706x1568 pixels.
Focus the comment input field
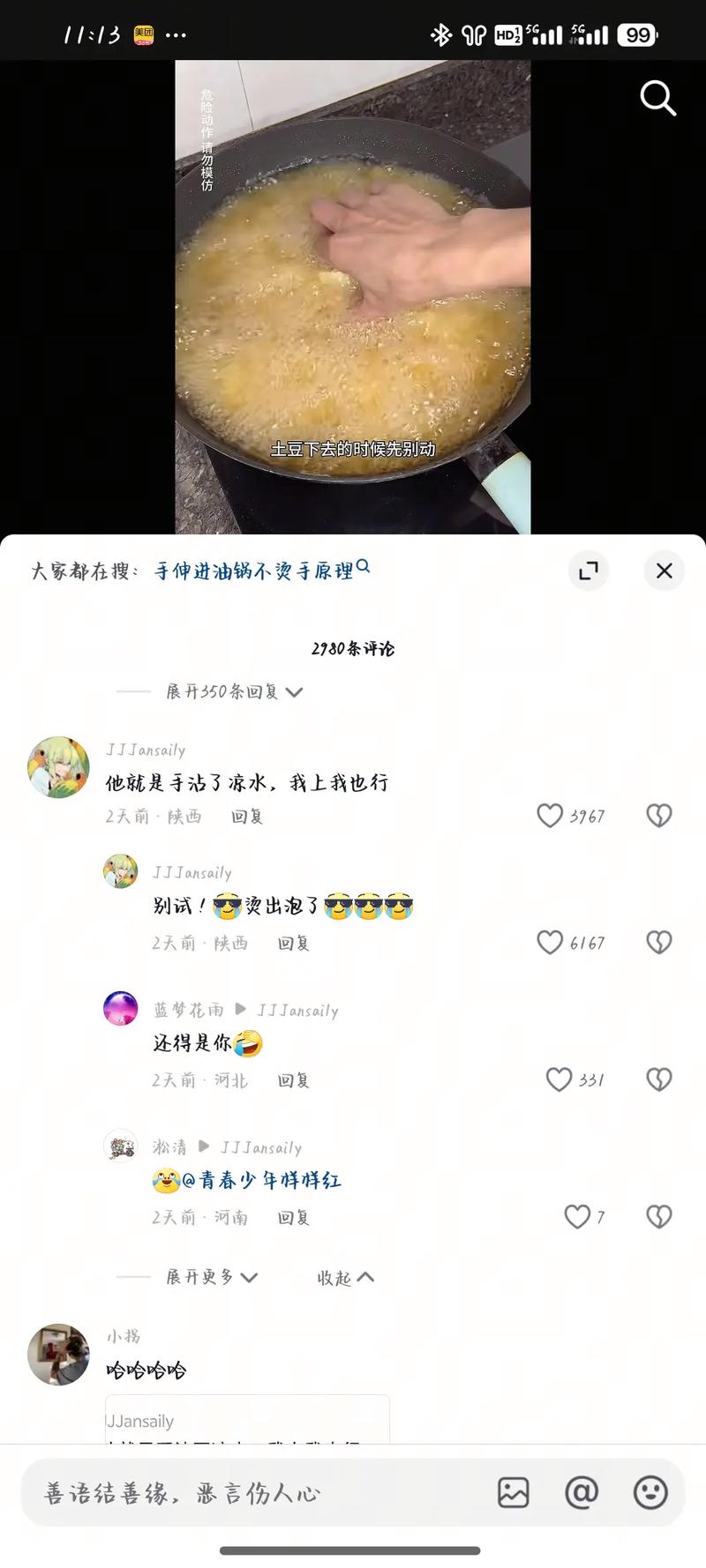tap(256, 1493)
